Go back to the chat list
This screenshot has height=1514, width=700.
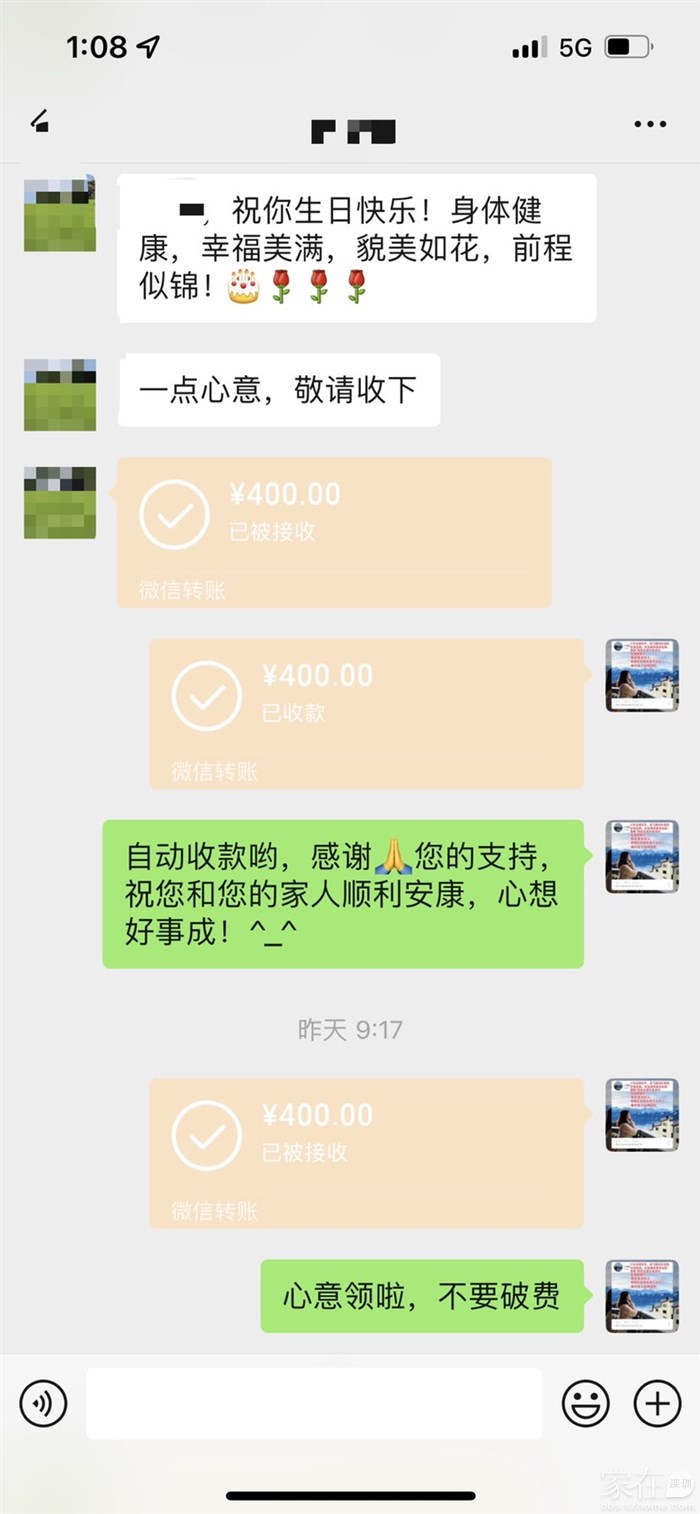[x=41, y=123]
